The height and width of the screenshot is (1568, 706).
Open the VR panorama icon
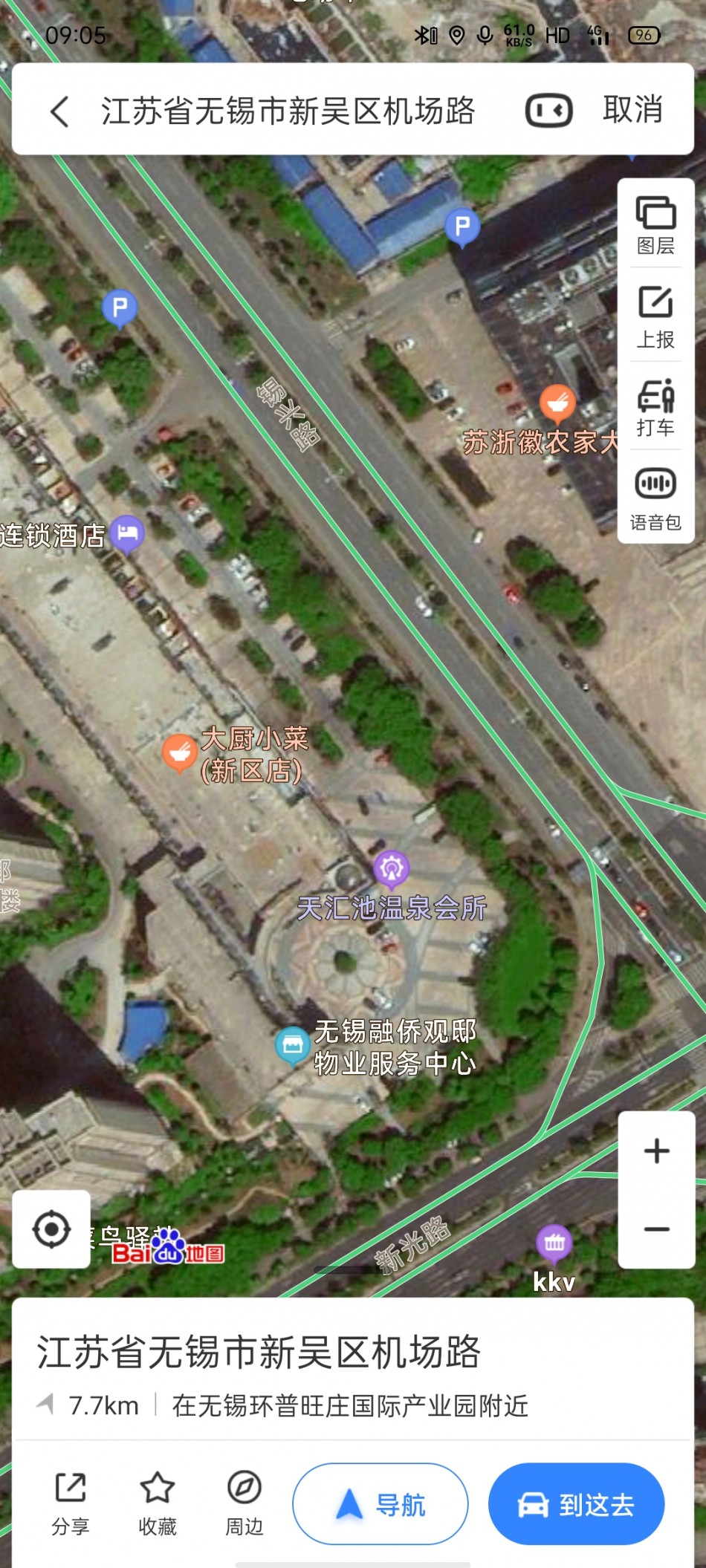point(548,111)
